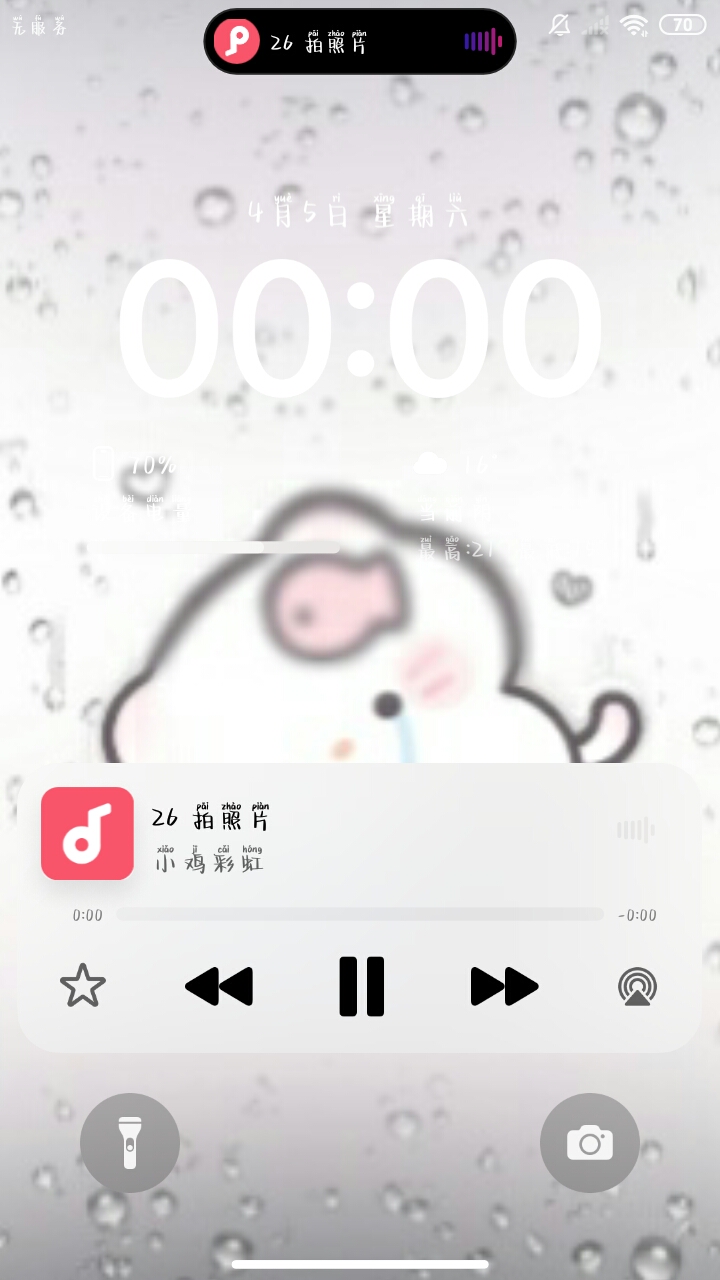
Task: Open AirPlay output options
Action: tap(637, 986)
